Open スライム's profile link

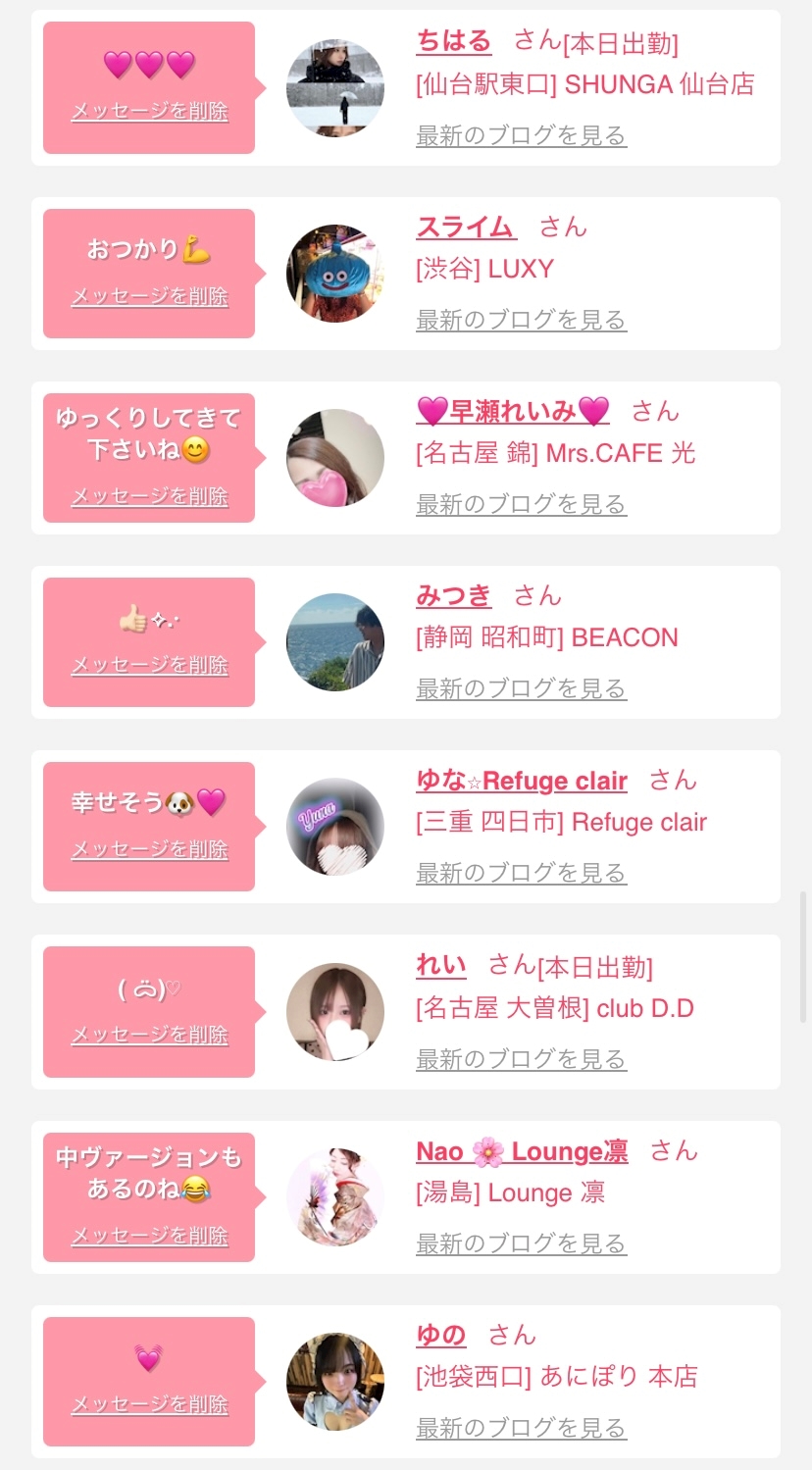click(x=465, y=228)
